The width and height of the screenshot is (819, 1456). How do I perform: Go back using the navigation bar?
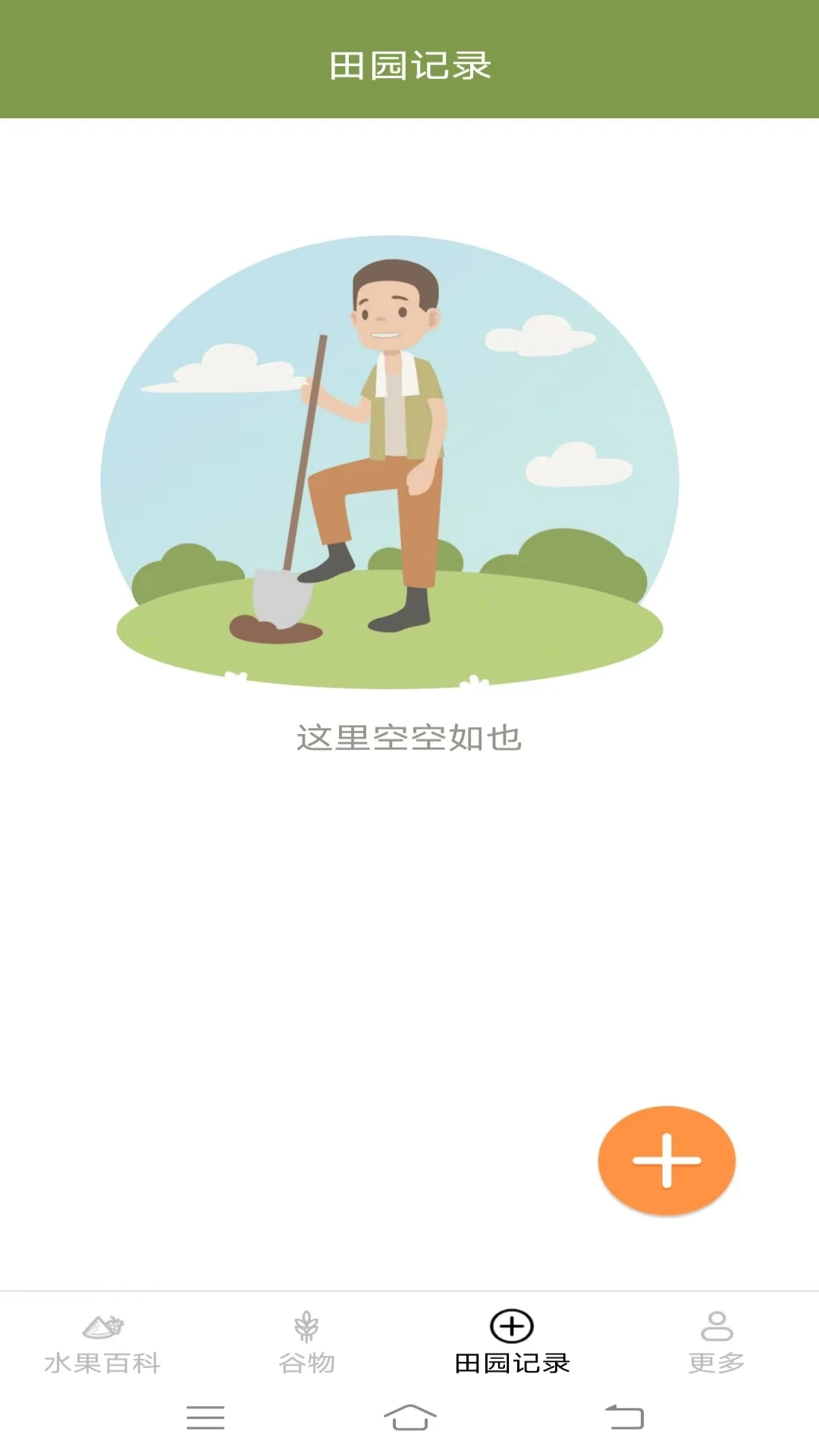point(620,1419)
